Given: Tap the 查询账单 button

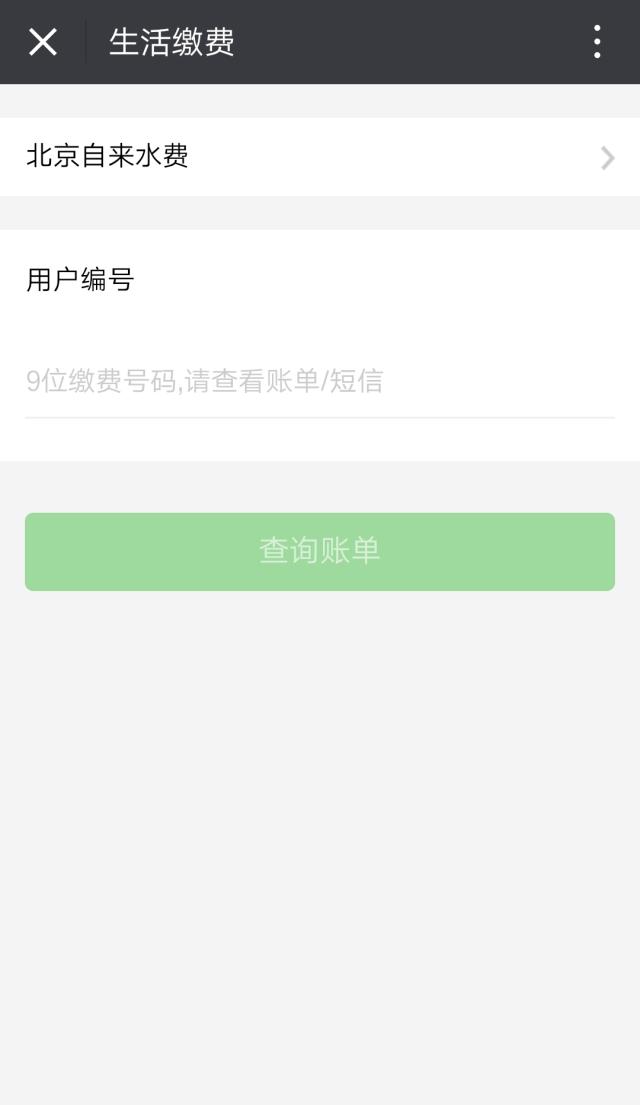Looking at the screenshot, I should pos(320,551).
